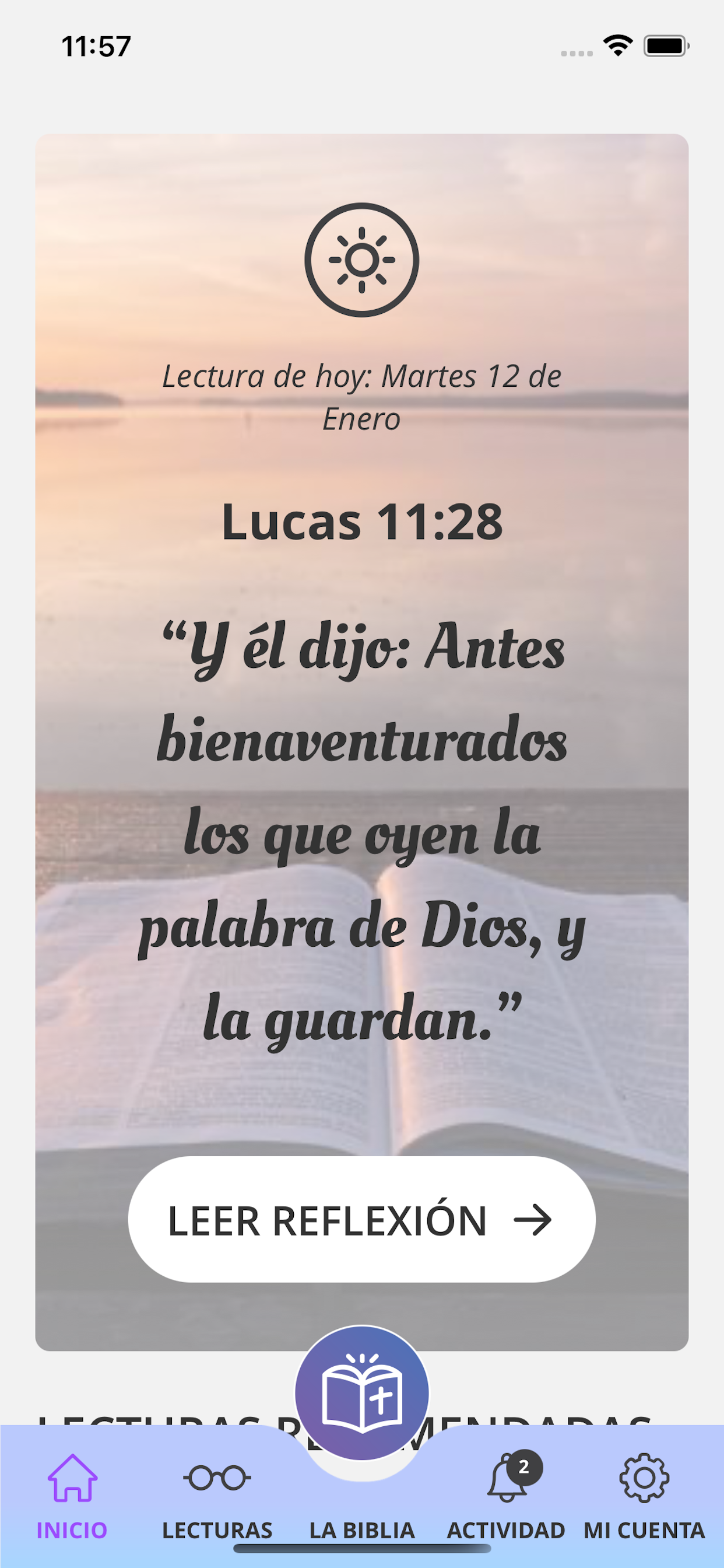The image size is (724, 1568).
Task: Tap the Leer Reflexión button
Action: tap(361, 1219)
